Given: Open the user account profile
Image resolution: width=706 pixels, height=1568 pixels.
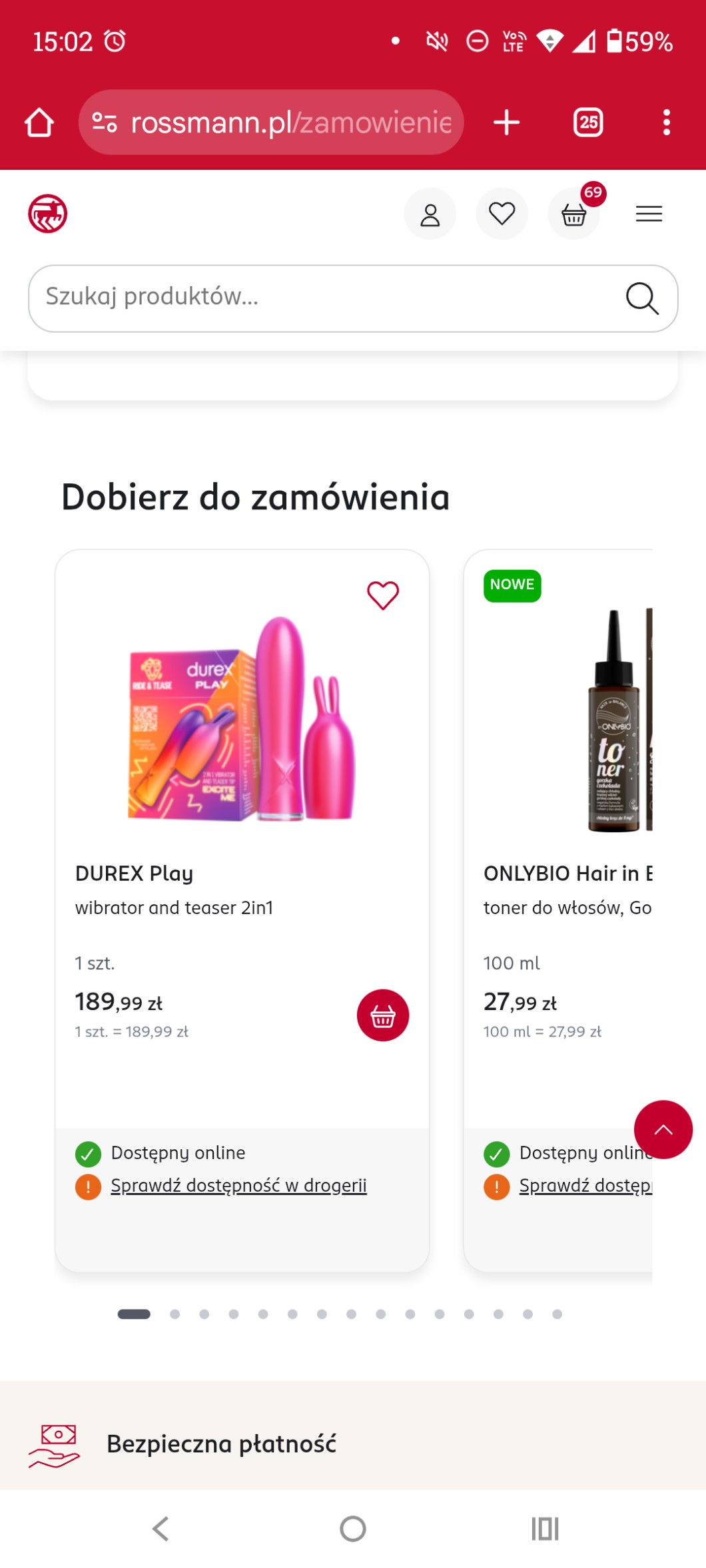Looking at the screenshot, I should (430, 214).
